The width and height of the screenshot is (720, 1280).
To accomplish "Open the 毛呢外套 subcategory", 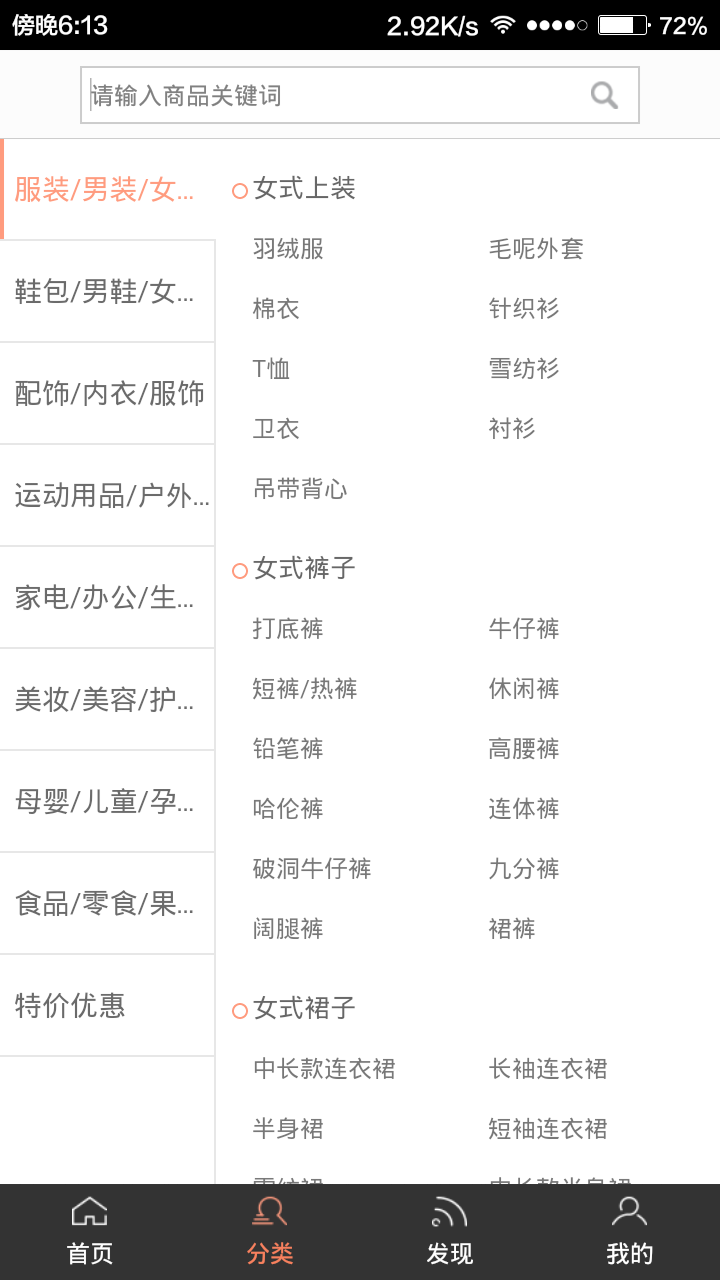I will (x=536, y=249).
